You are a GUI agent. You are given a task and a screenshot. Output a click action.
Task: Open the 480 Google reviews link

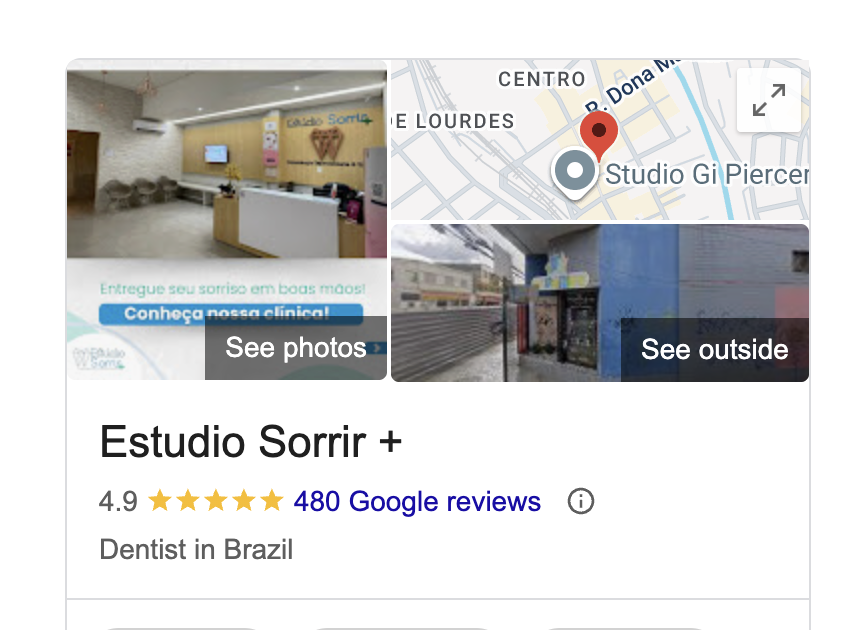coord(417,502)
